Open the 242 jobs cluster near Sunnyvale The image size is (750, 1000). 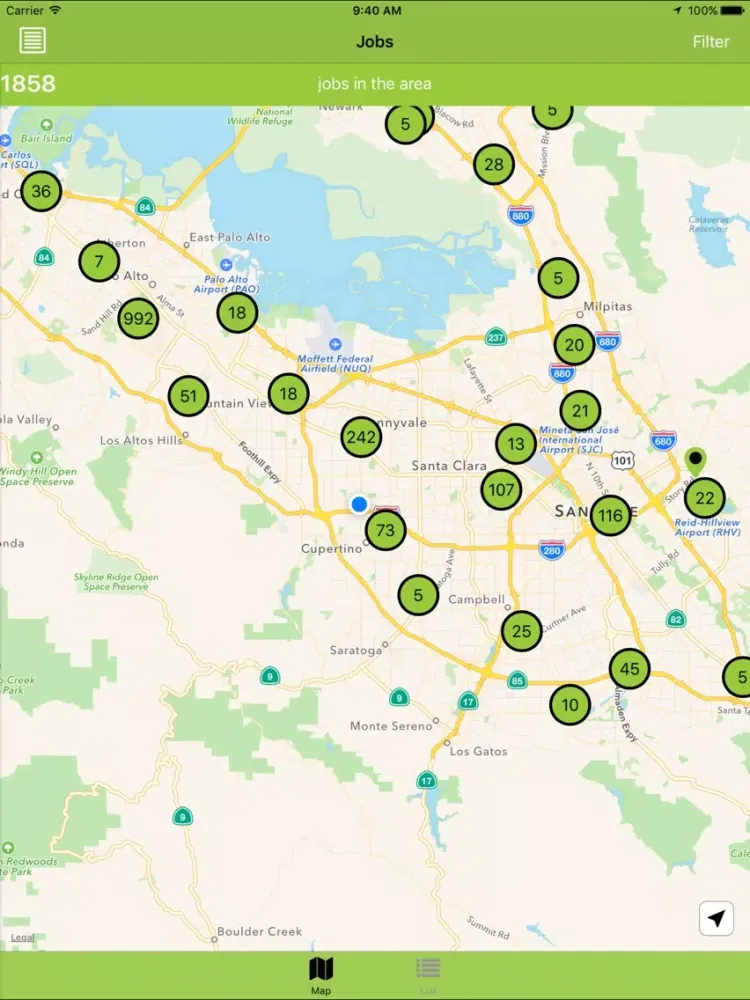(360, 437)
